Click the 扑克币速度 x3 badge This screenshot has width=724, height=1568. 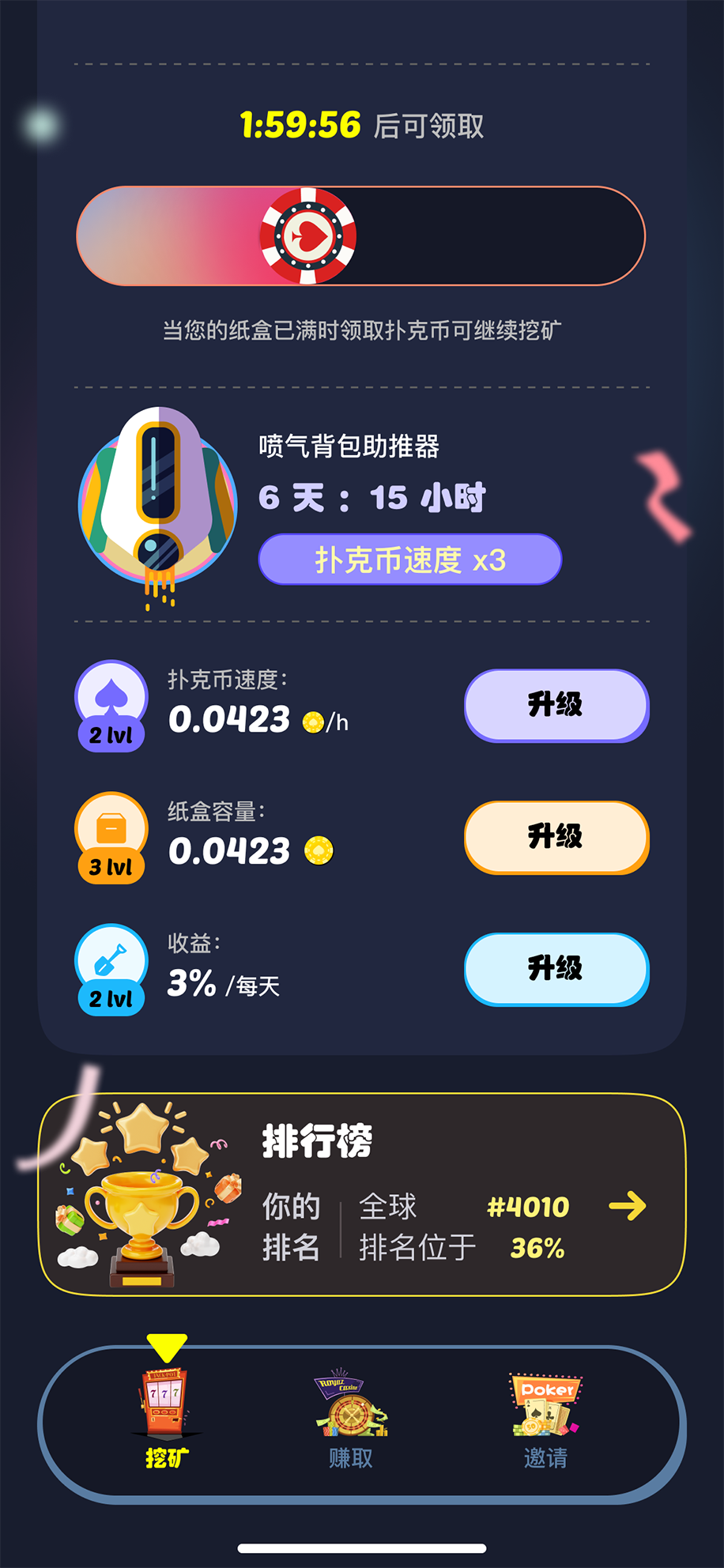[x=409, y=559]
